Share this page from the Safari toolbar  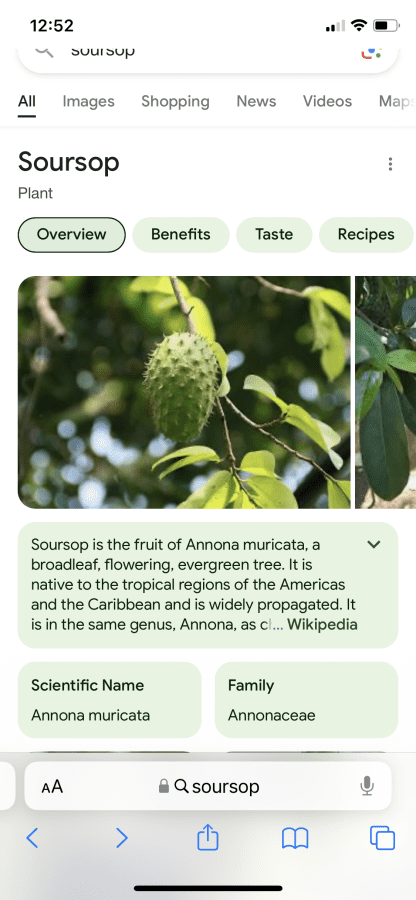208,837
